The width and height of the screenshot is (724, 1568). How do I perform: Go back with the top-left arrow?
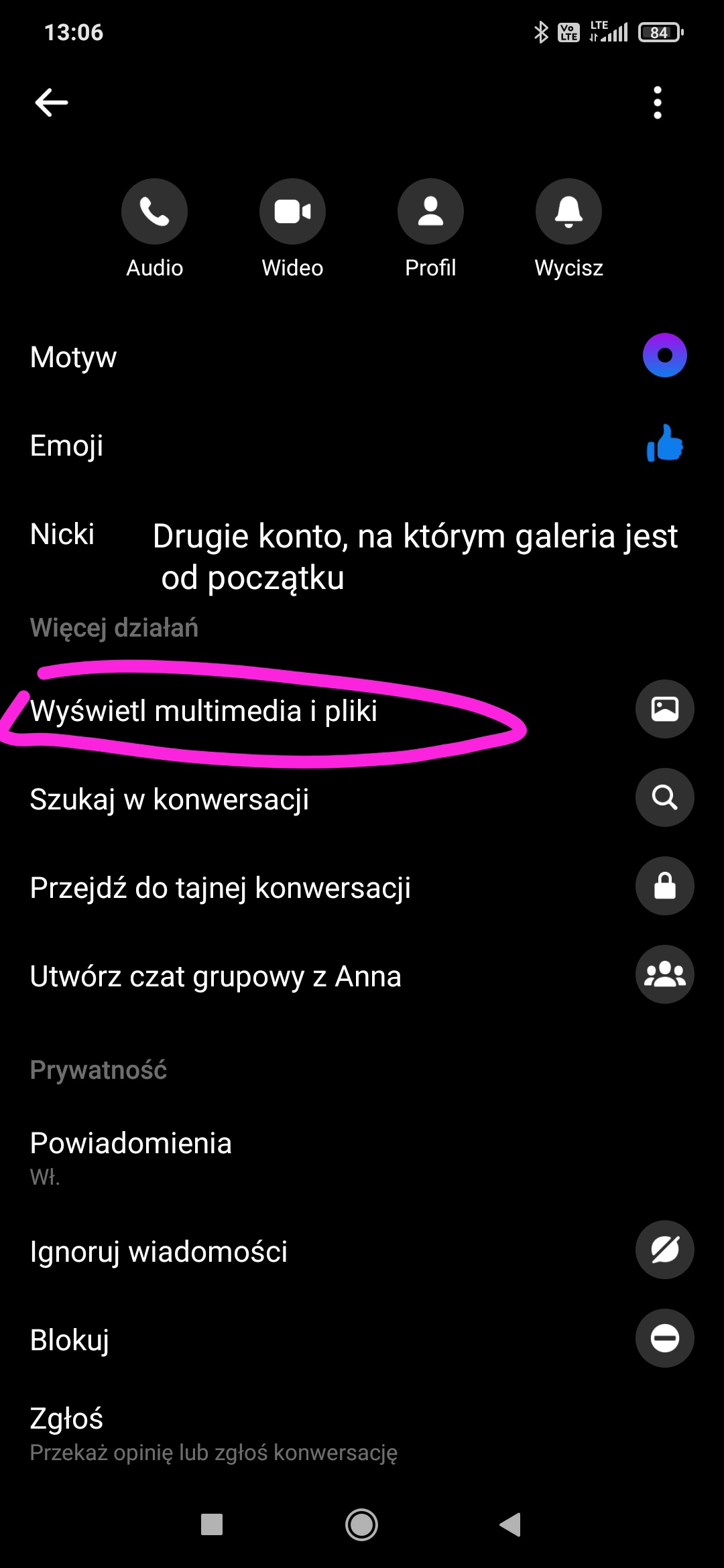pyautogui.click(x=52, y=103)
